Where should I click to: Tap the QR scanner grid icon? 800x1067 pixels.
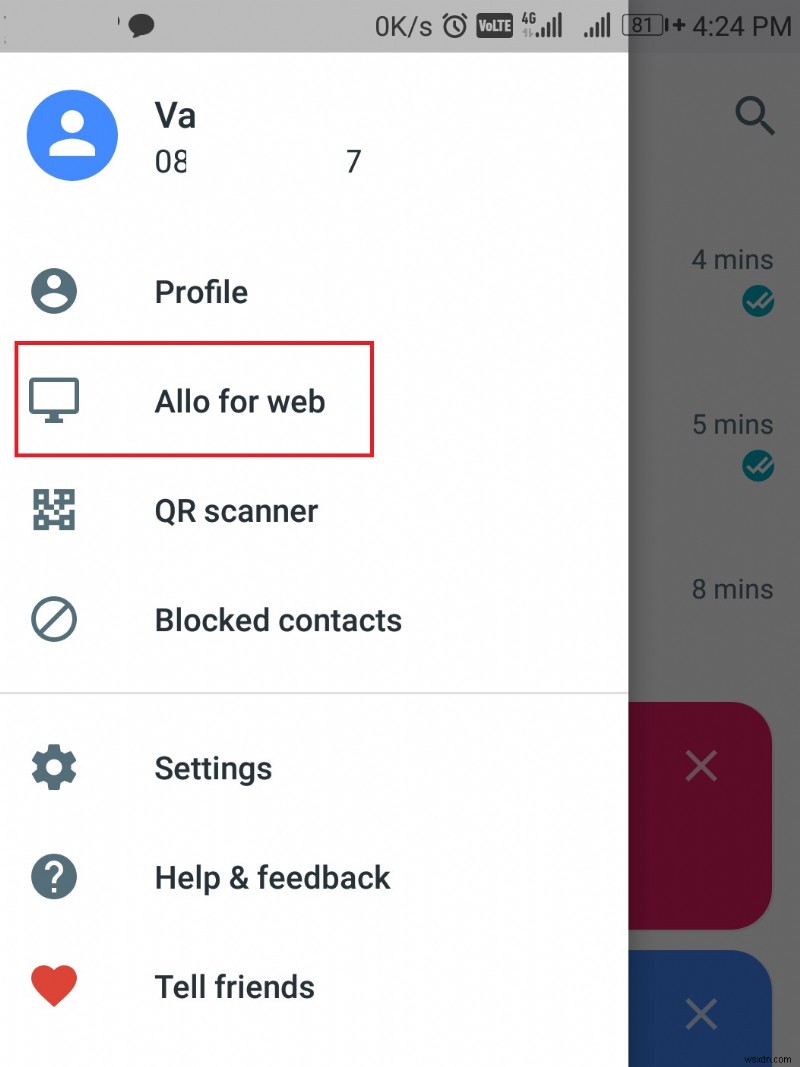click(53, 510)
